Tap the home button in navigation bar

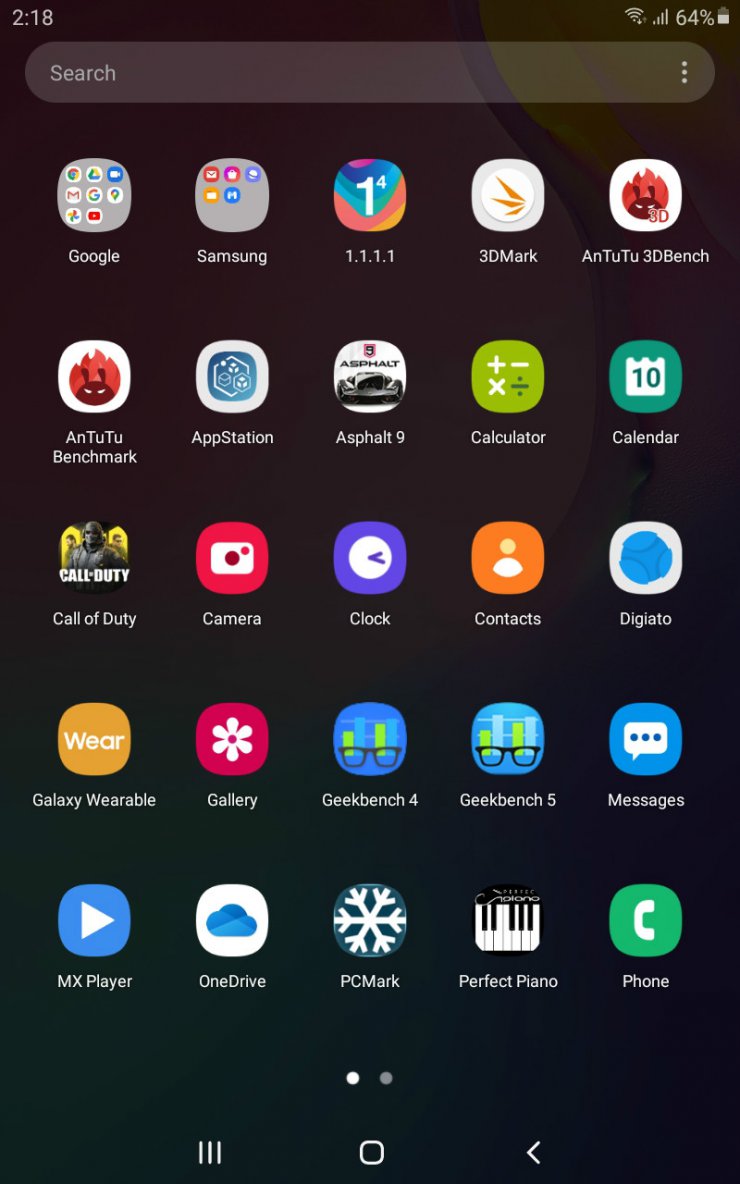(x=371, y=1153)
